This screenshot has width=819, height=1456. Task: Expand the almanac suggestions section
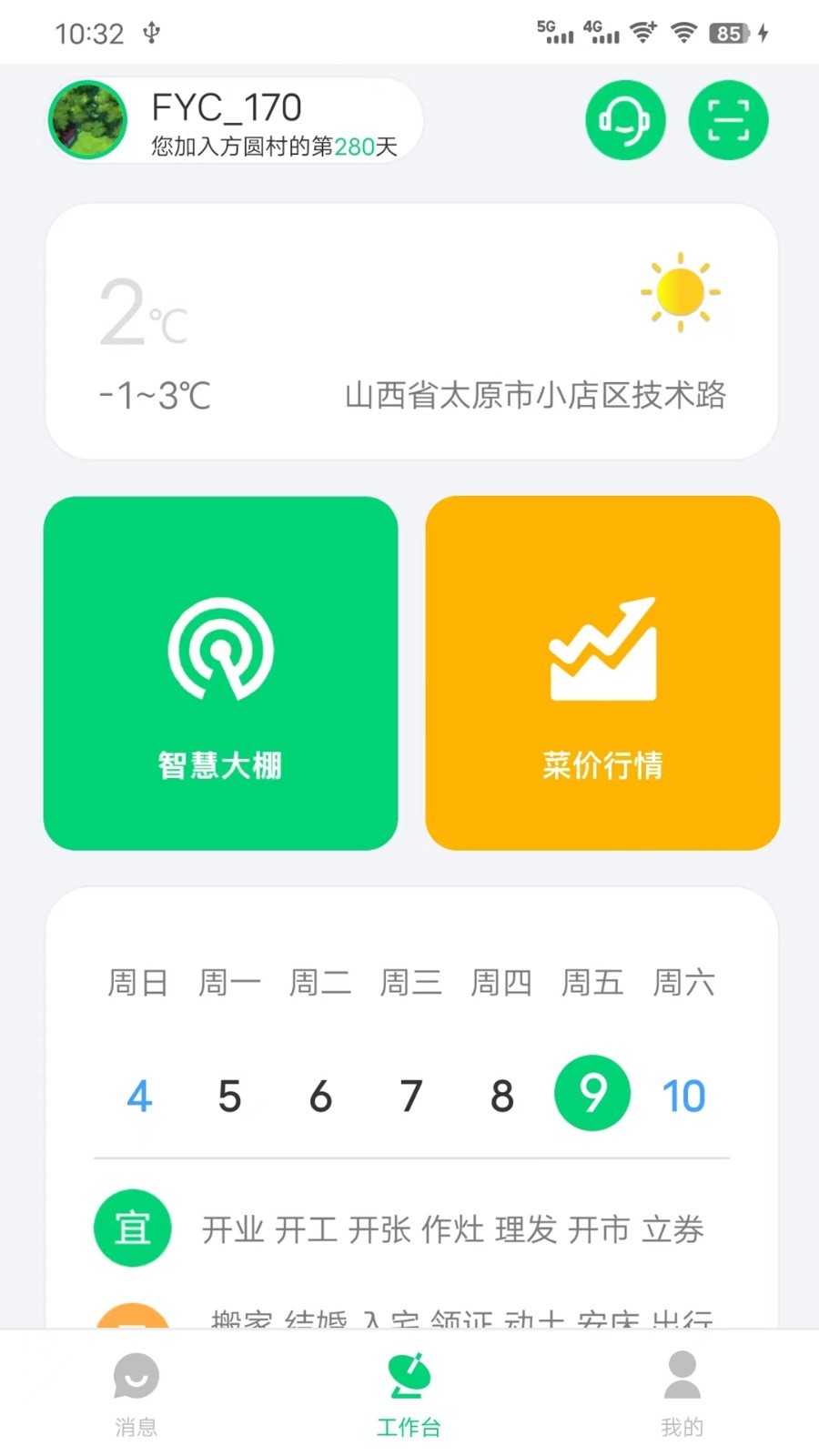coord(409,1228)
